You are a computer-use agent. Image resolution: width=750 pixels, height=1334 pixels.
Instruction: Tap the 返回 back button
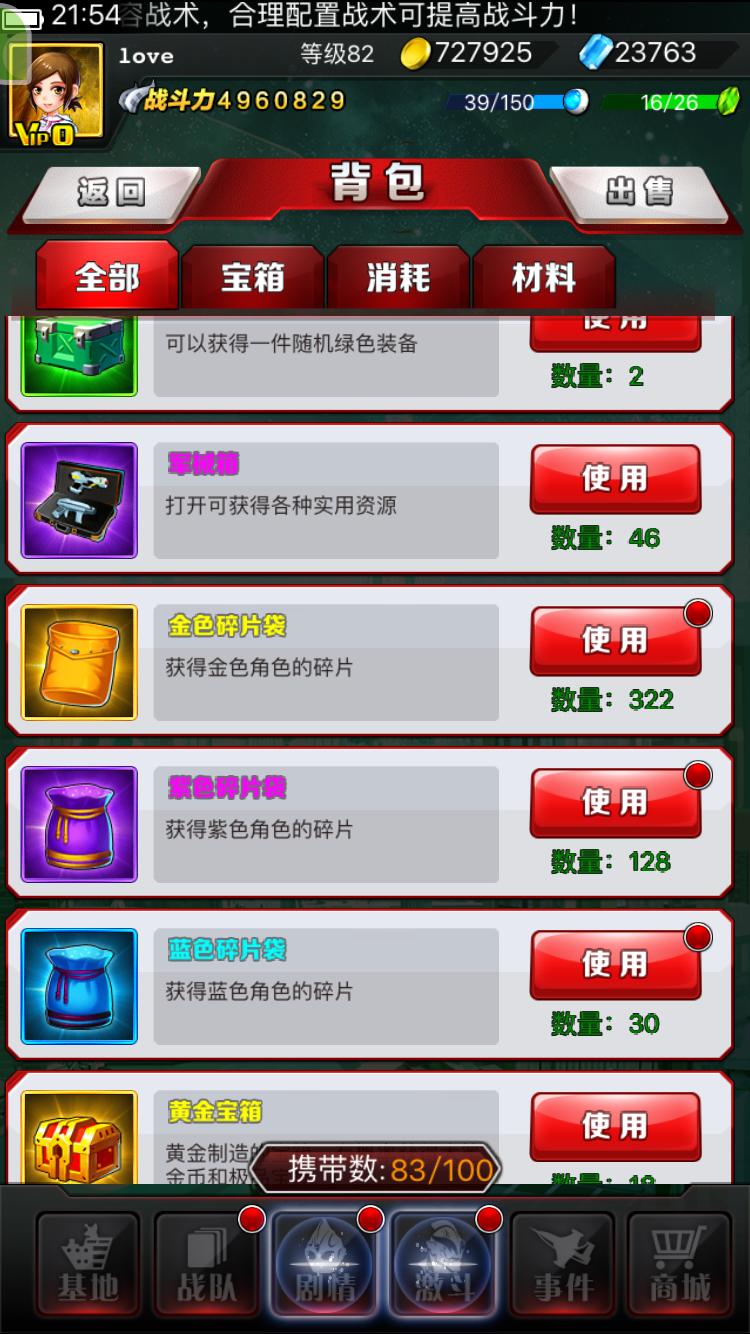coord(110,191)
